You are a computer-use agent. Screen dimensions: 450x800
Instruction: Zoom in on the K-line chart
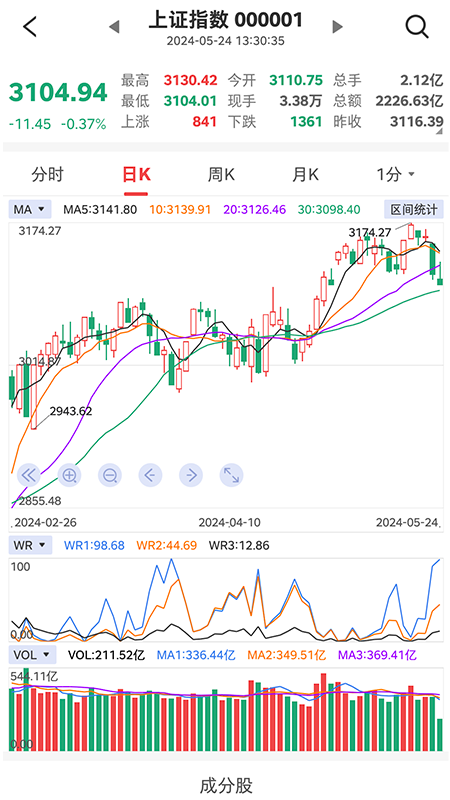tap(69, 476)
